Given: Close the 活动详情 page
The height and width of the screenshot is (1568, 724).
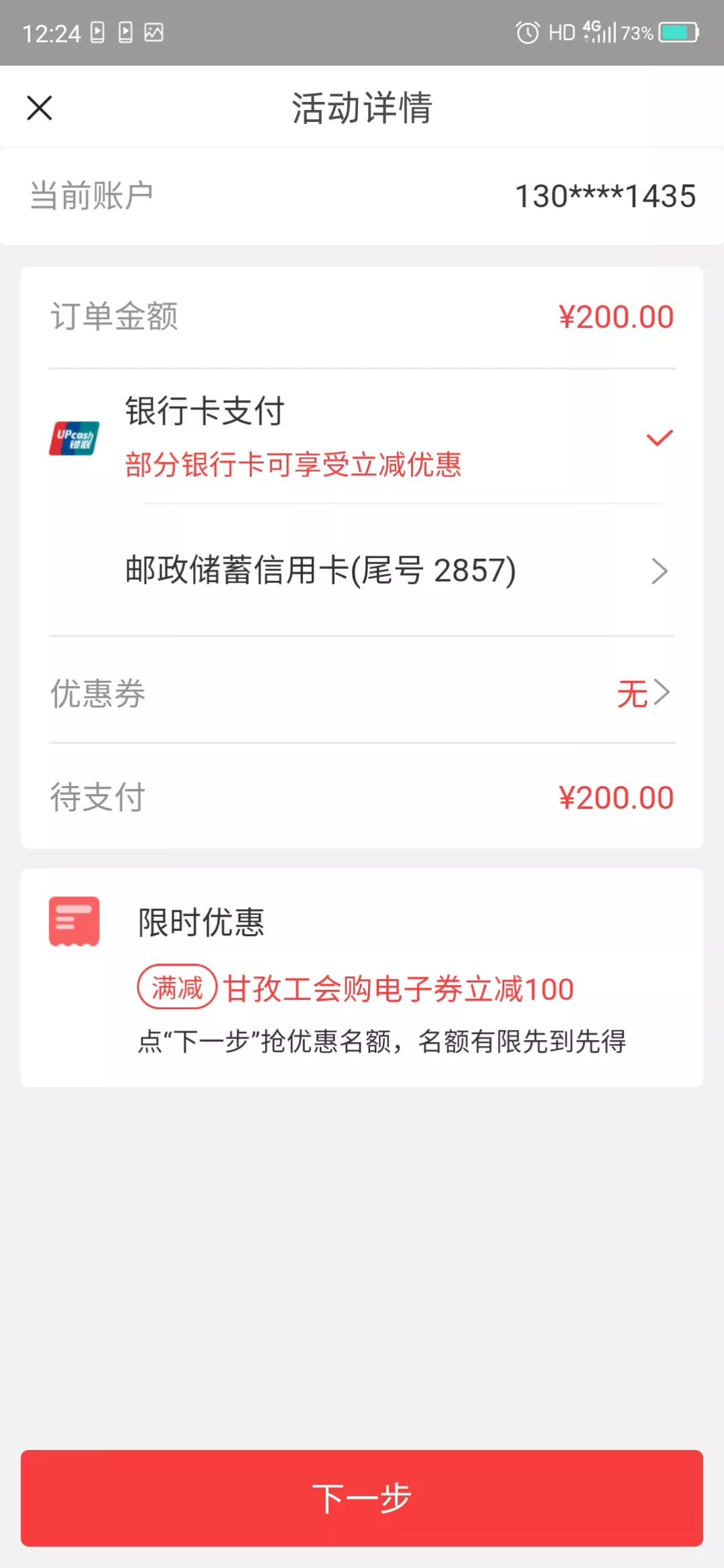Looking at the screenshot, I should (40, 107).
